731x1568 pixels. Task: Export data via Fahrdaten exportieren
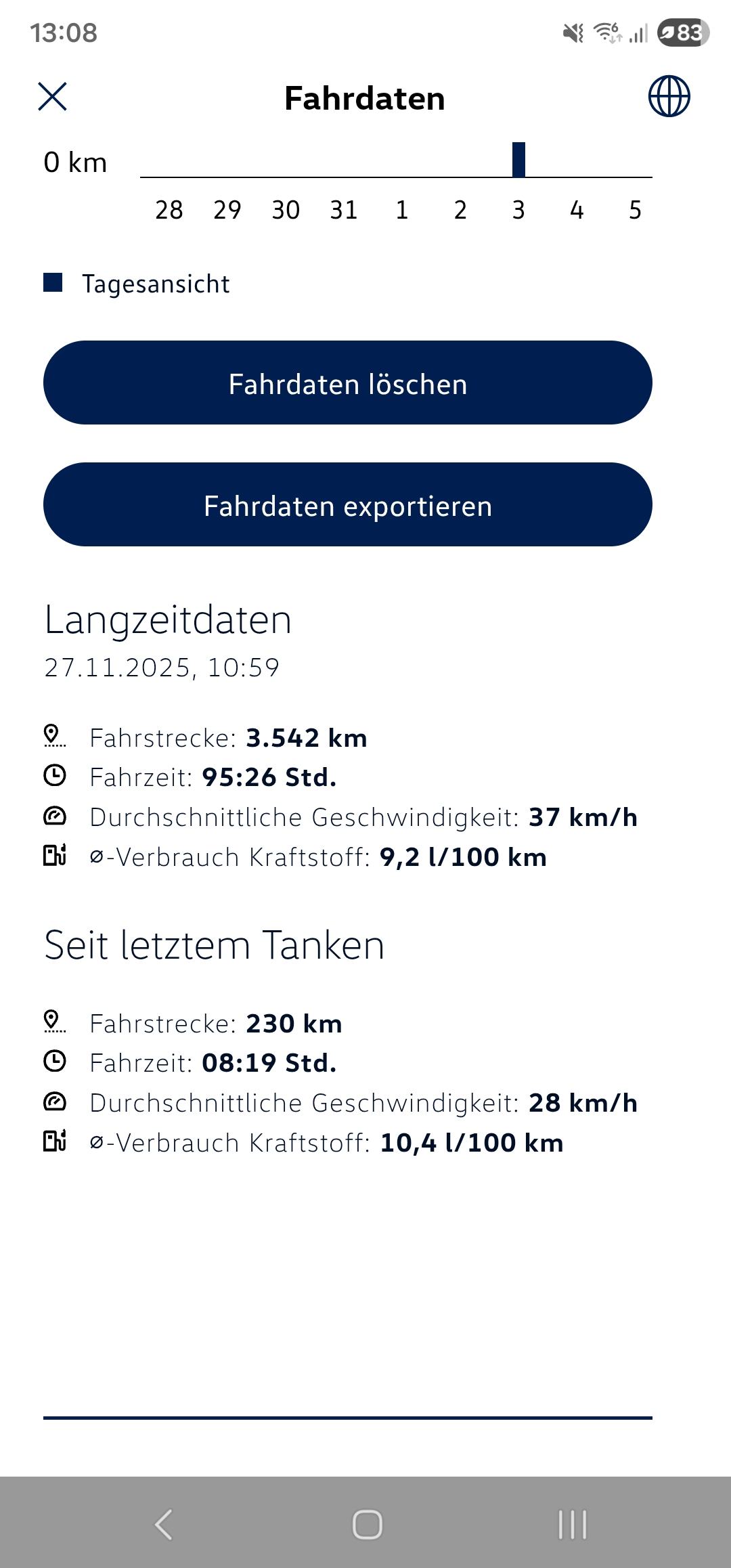(347, 505)
